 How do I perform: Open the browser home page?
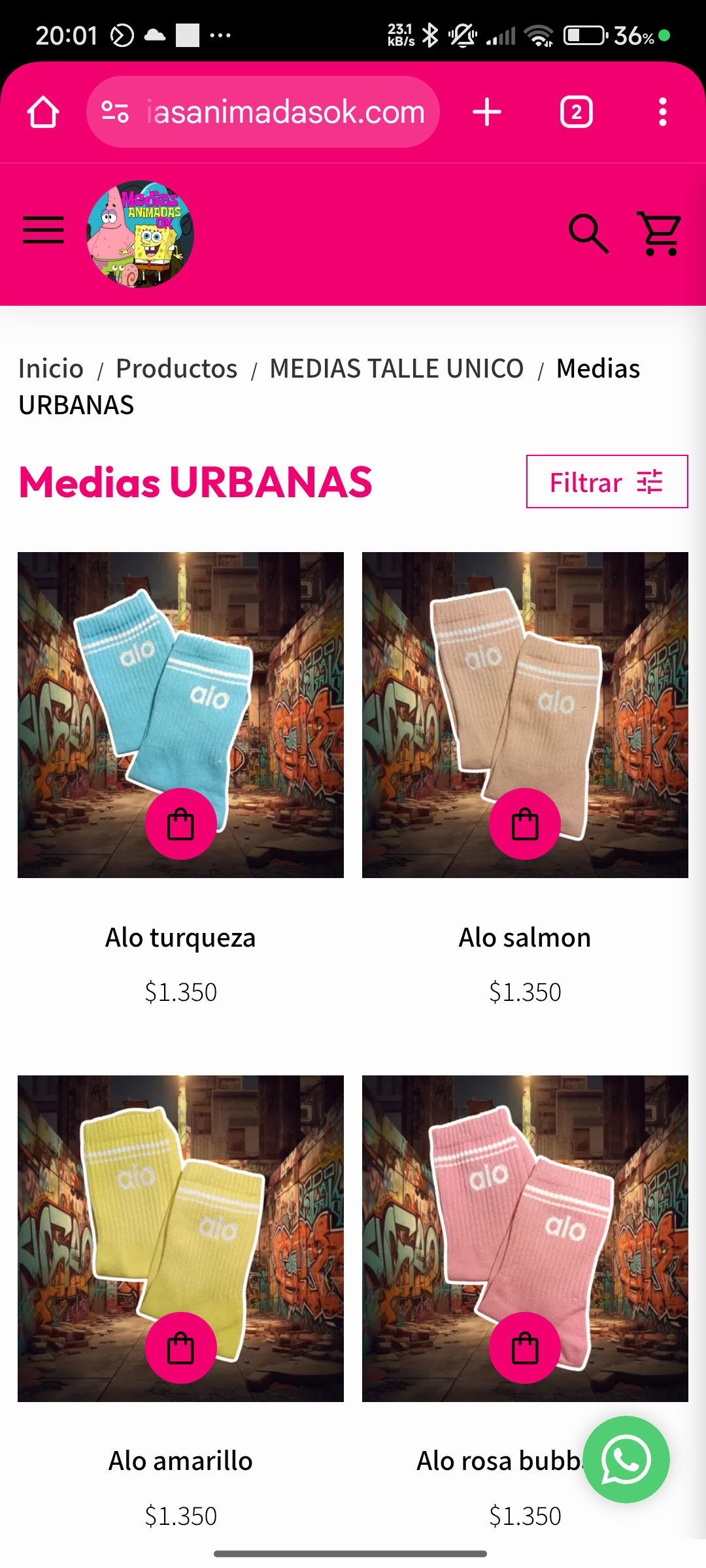click(43, 112)
